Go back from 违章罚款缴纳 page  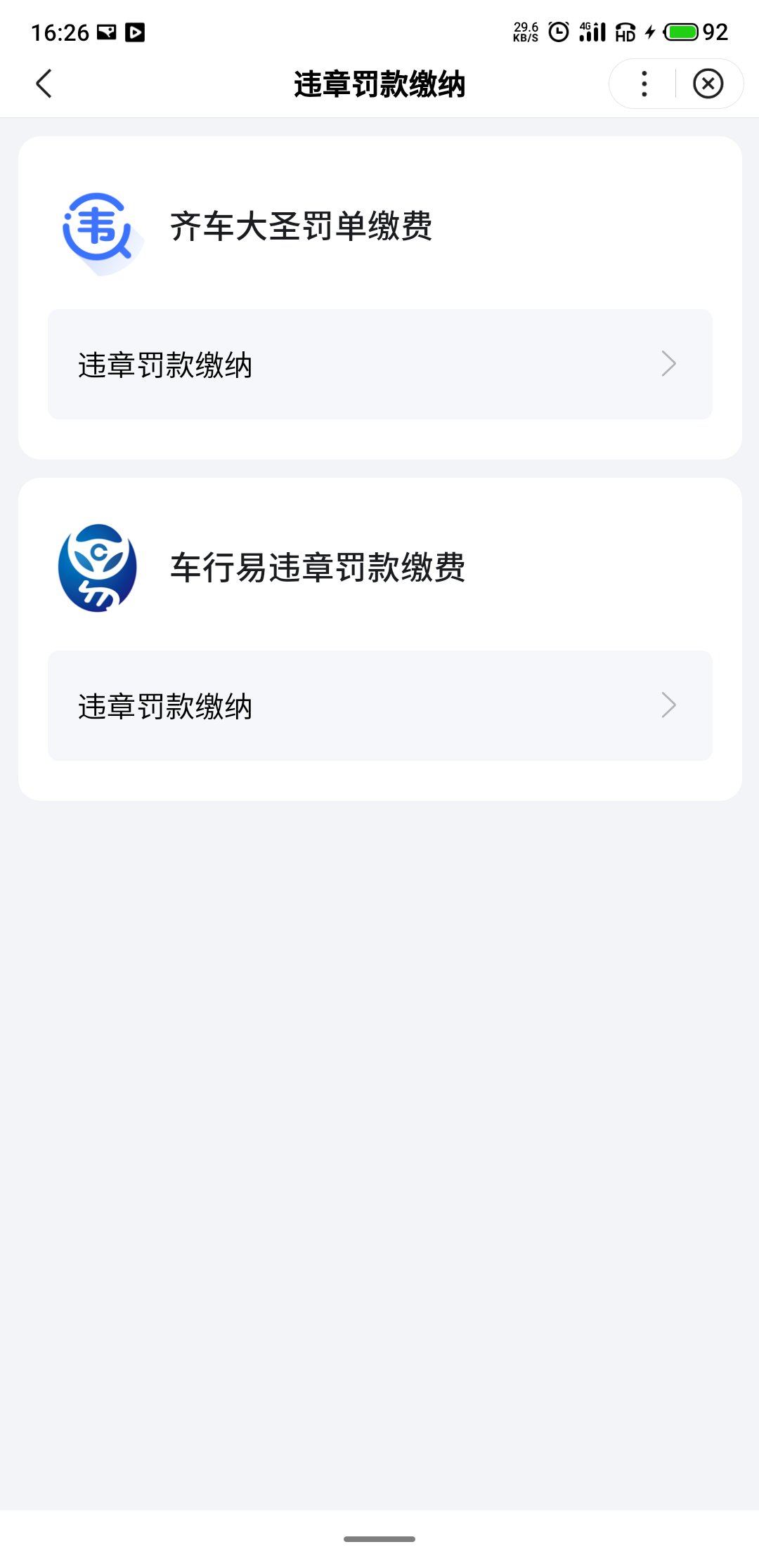click(x=44, y=84)
